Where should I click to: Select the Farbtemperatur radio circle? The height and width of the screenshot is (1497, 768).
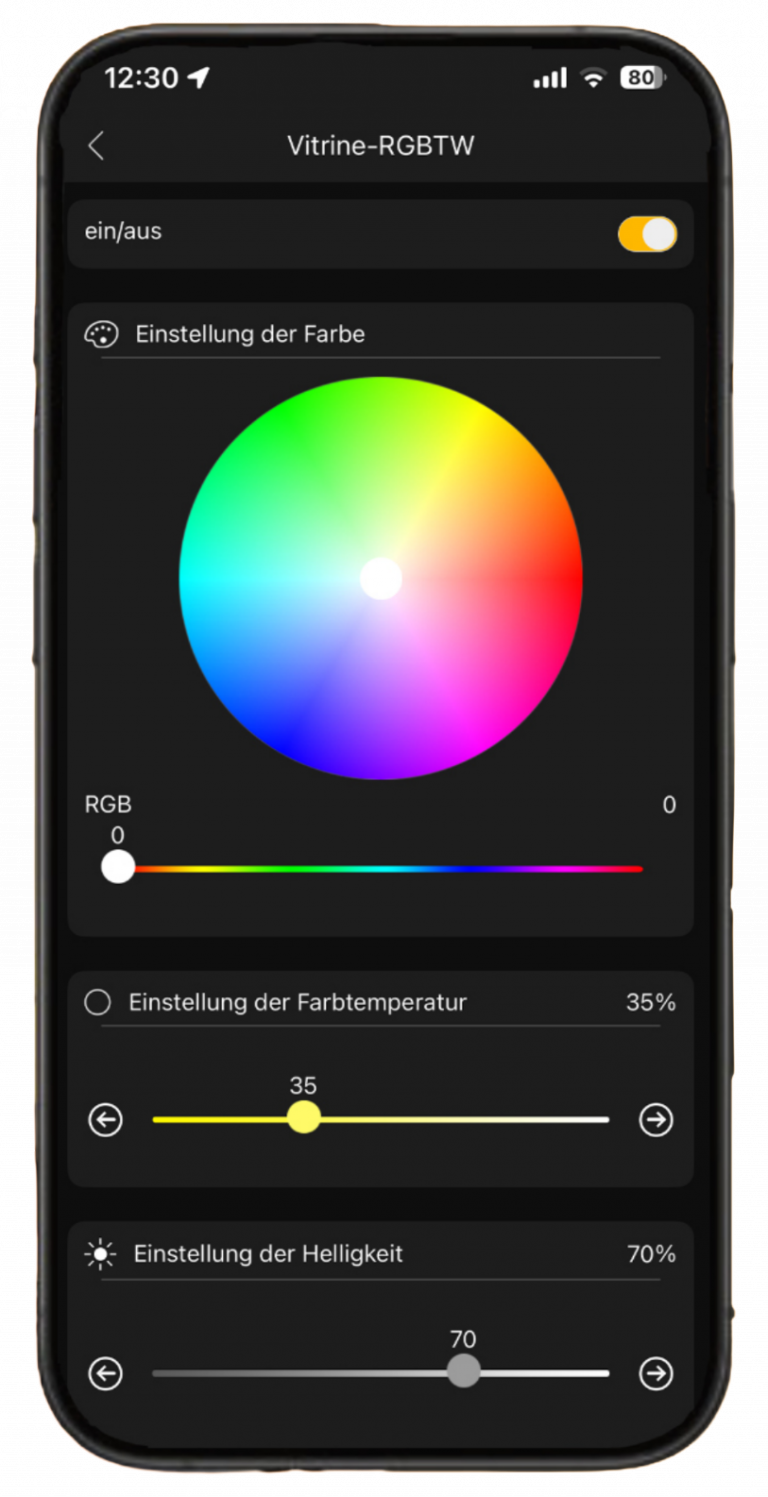coord(98,1002)
